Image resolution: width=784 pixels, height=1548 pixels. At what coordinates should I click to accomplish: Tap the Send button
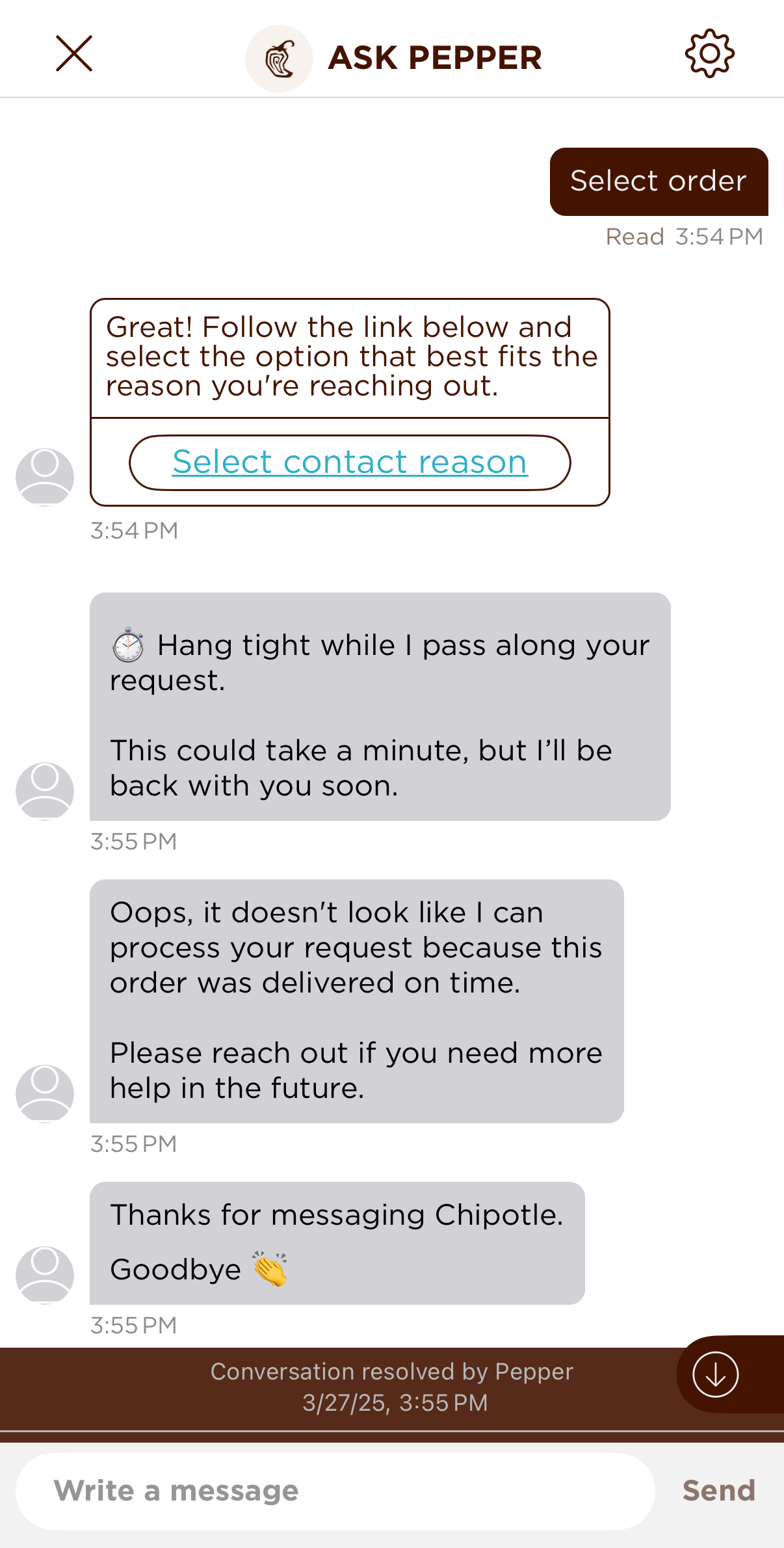pyautogui.click(x=718, y=1491)
